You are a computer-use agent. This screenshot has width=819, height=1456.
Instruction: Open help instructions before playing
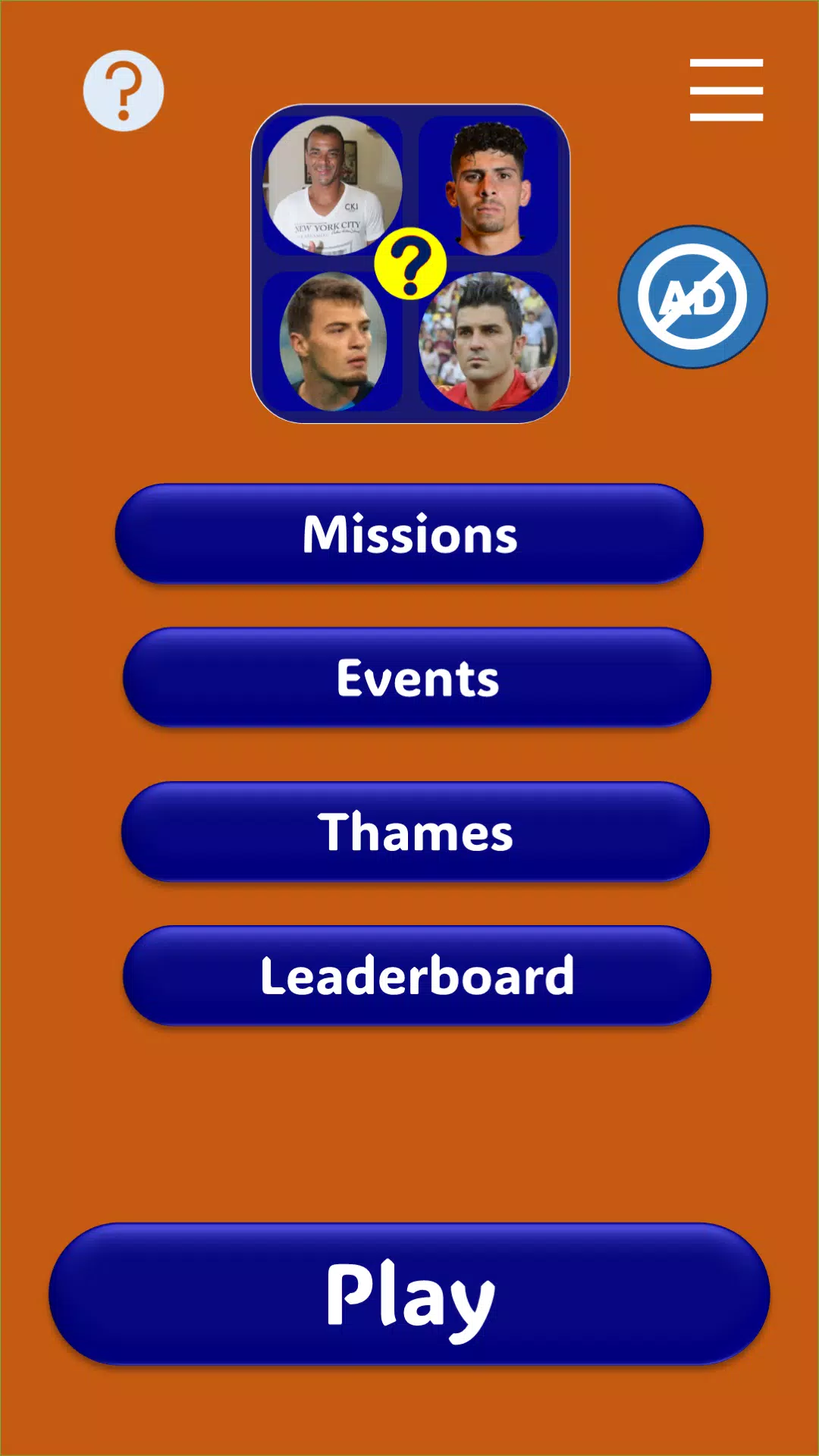point(124,89)
